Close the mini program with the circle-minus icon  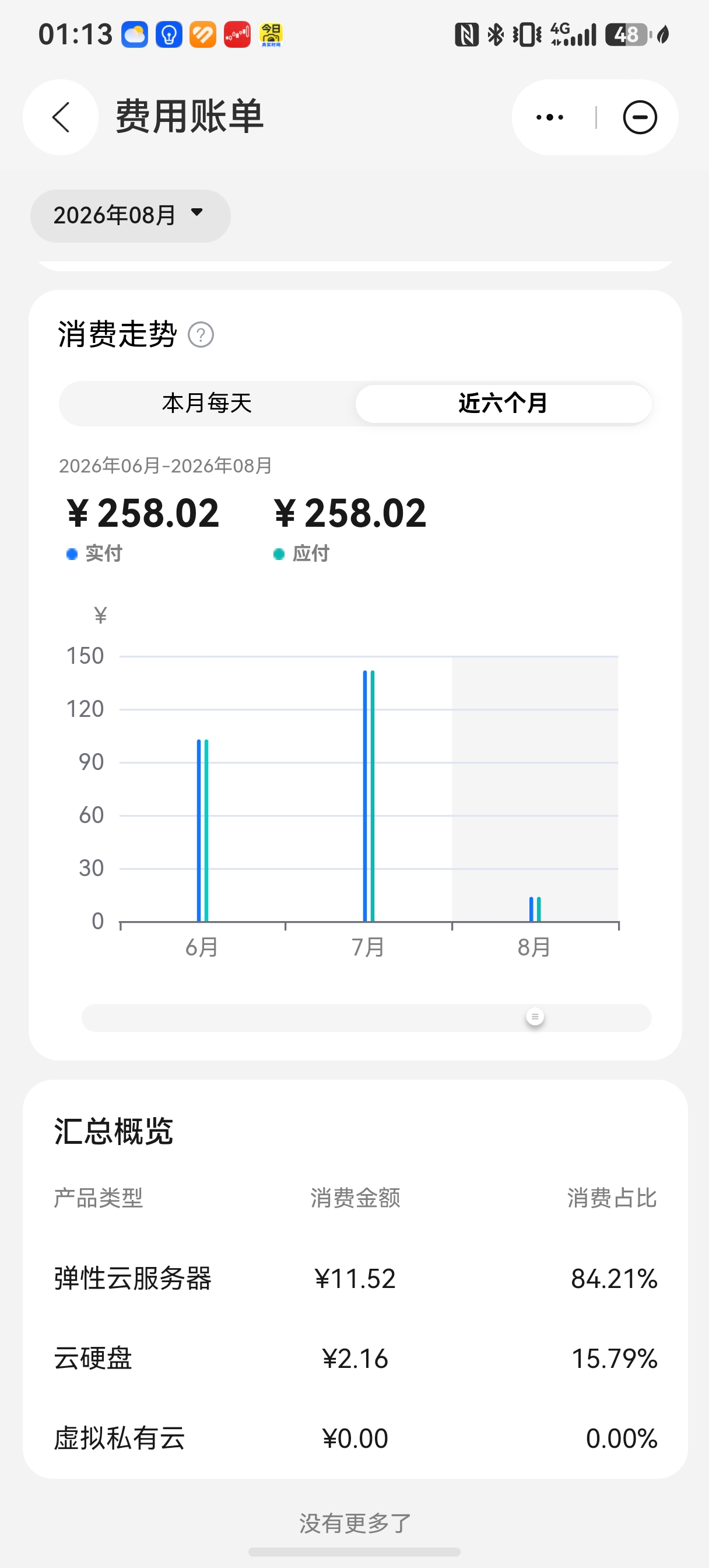[640, 117]
